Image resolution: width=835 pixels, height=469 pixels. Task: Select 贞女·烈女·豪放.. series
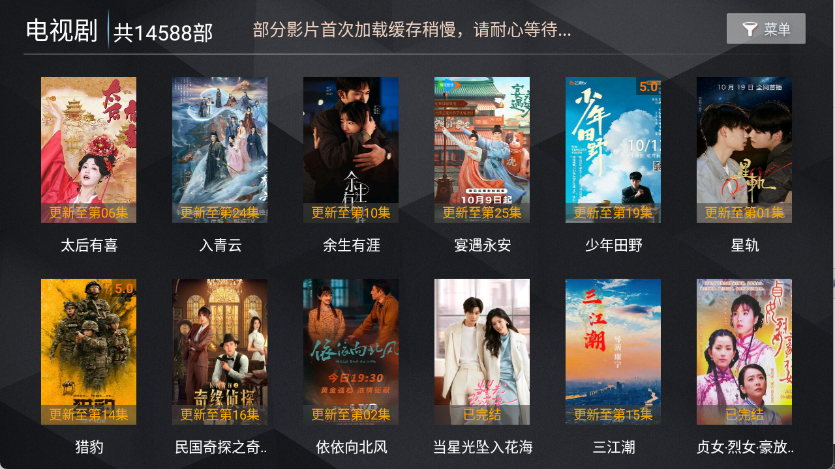[x=744, y=352]
